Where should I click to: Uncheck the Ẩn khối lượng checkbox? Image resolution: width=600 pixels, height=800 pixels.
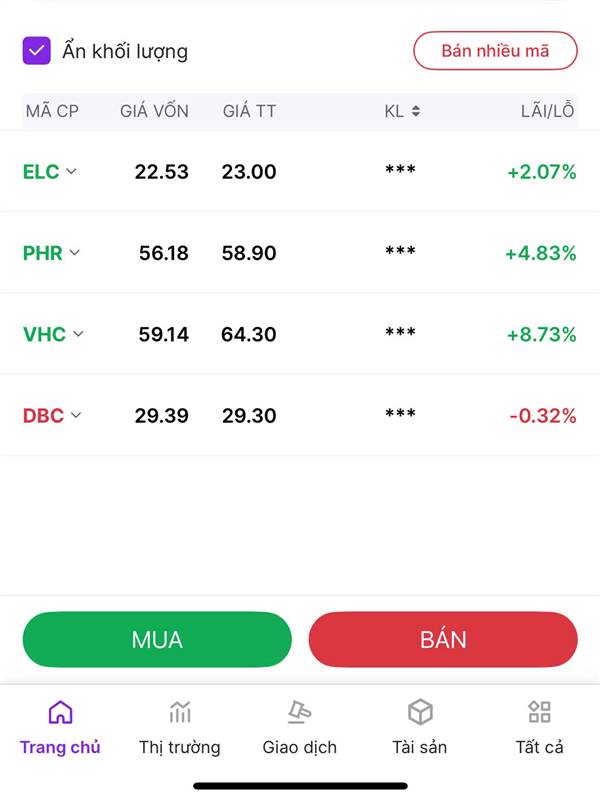[x=37, y=51]
